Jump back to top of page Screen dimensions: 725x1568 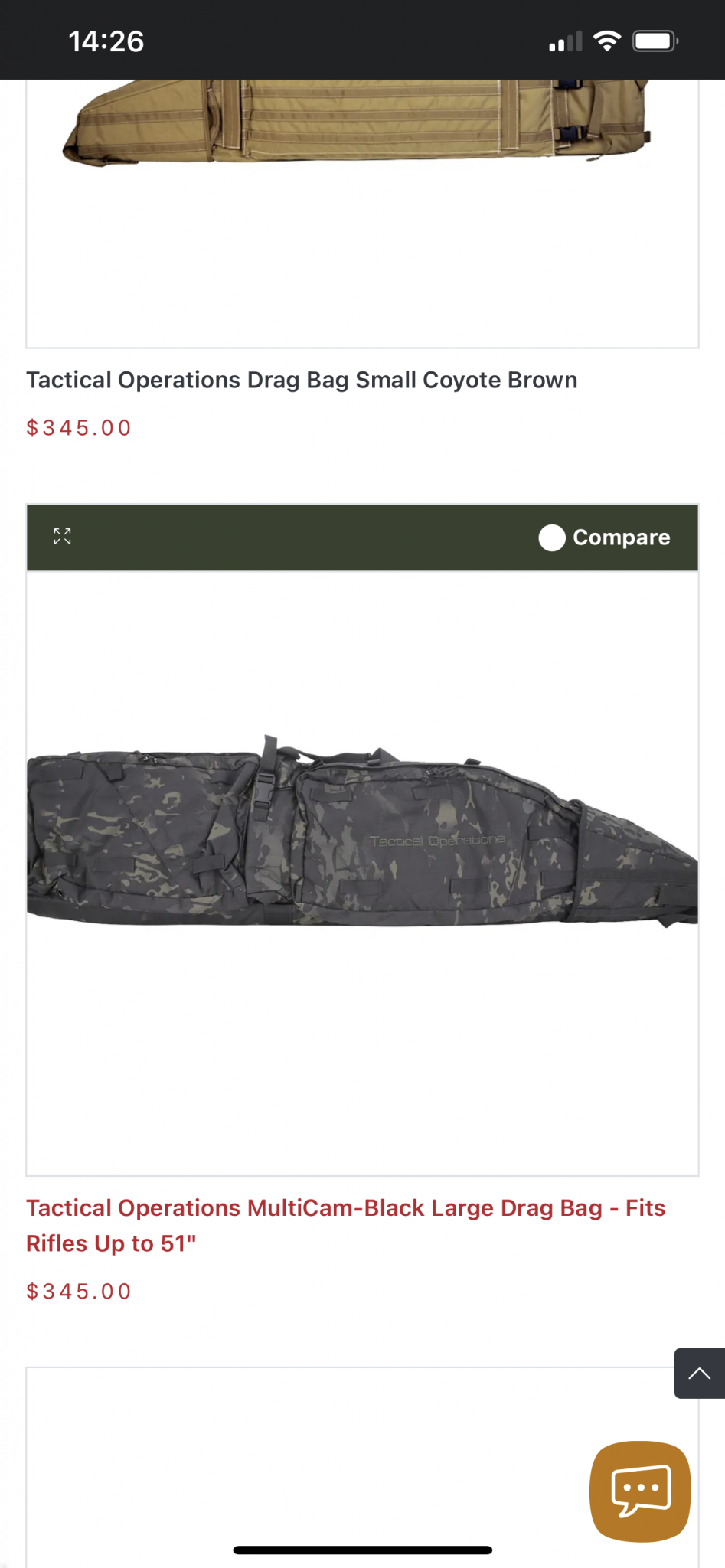(699, 1374)
